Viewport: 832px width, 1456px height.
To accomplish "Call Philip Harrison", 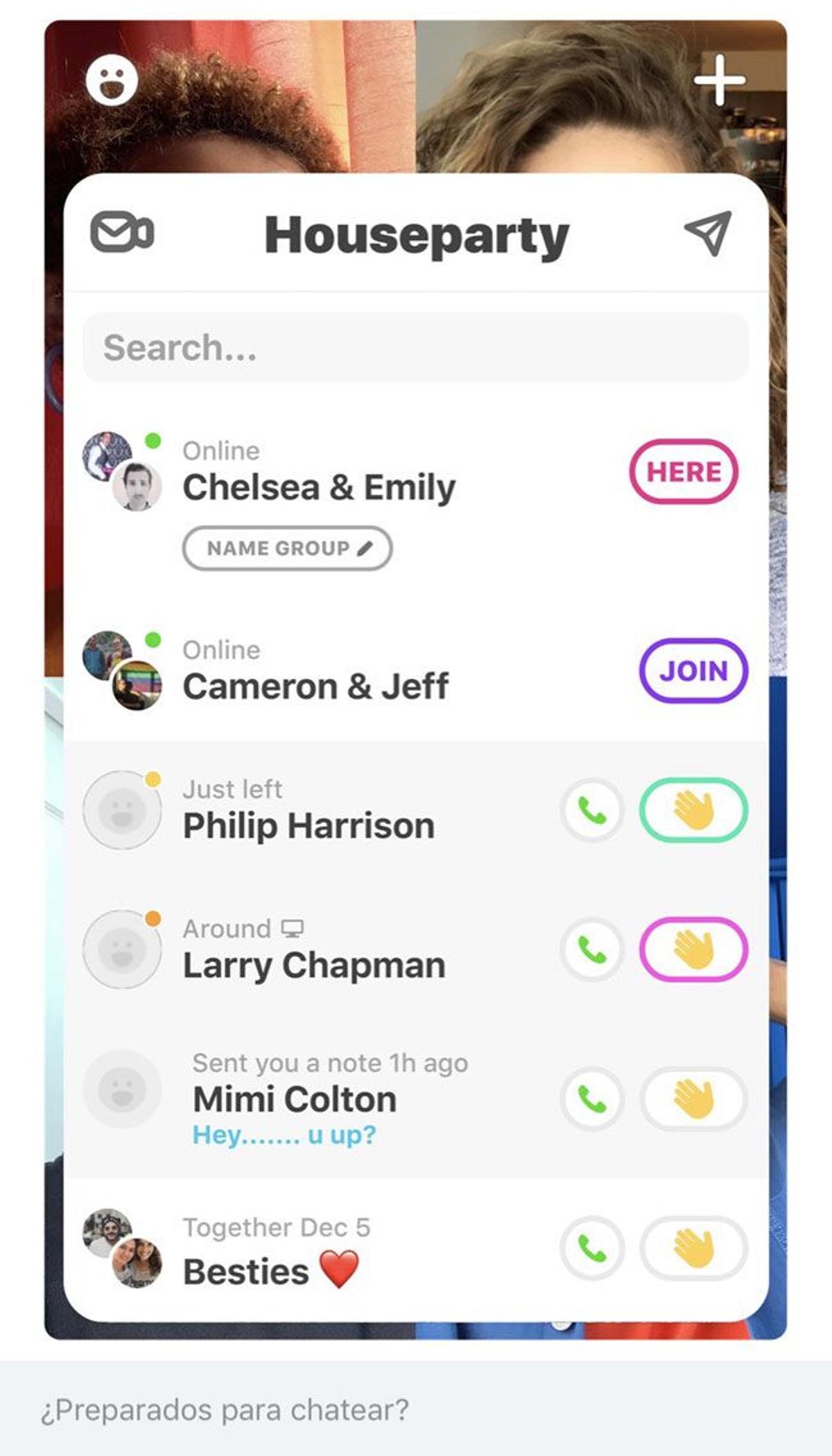I will click(x=591, y=810).
